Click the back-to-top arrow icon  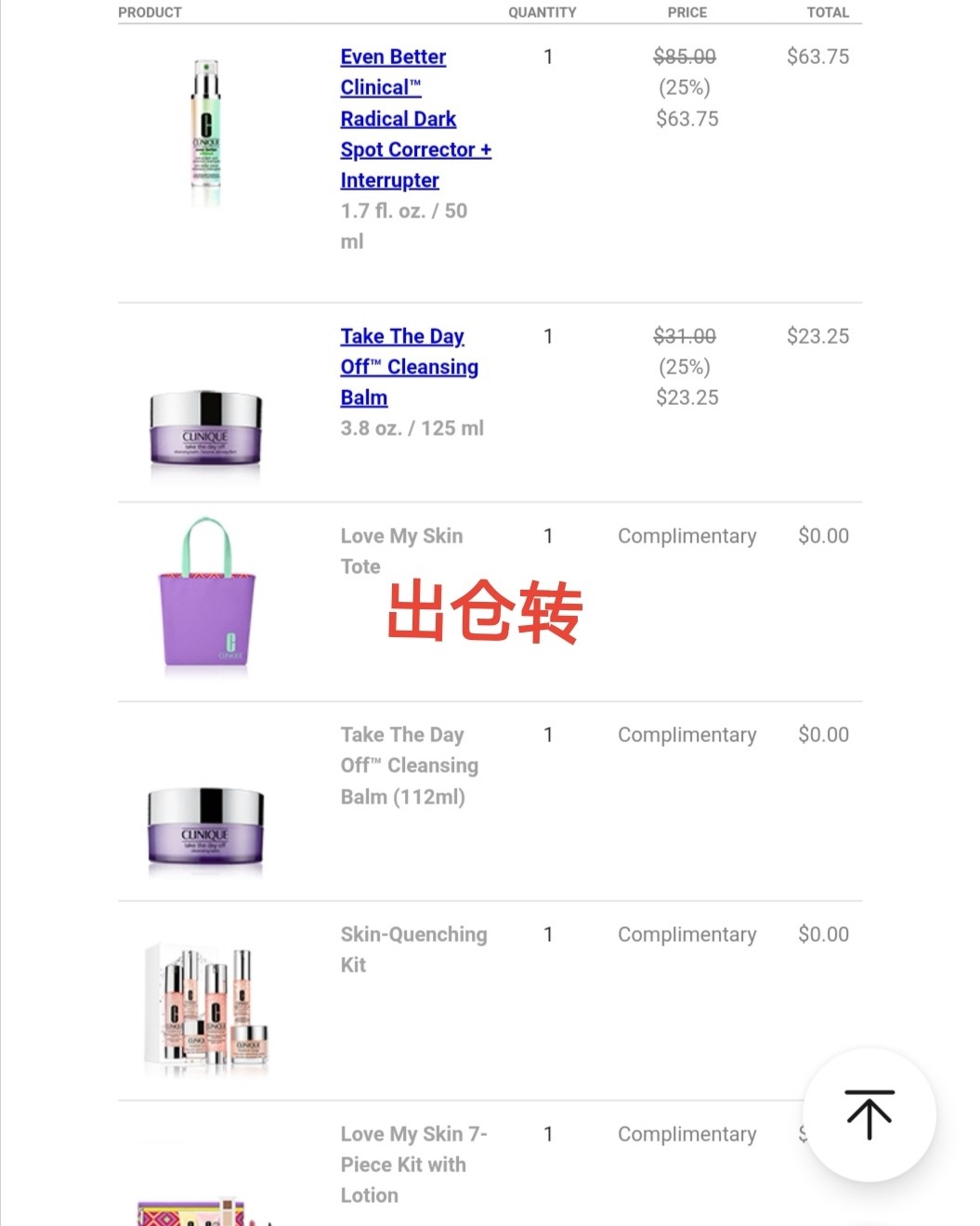[x=869, y=1115]
